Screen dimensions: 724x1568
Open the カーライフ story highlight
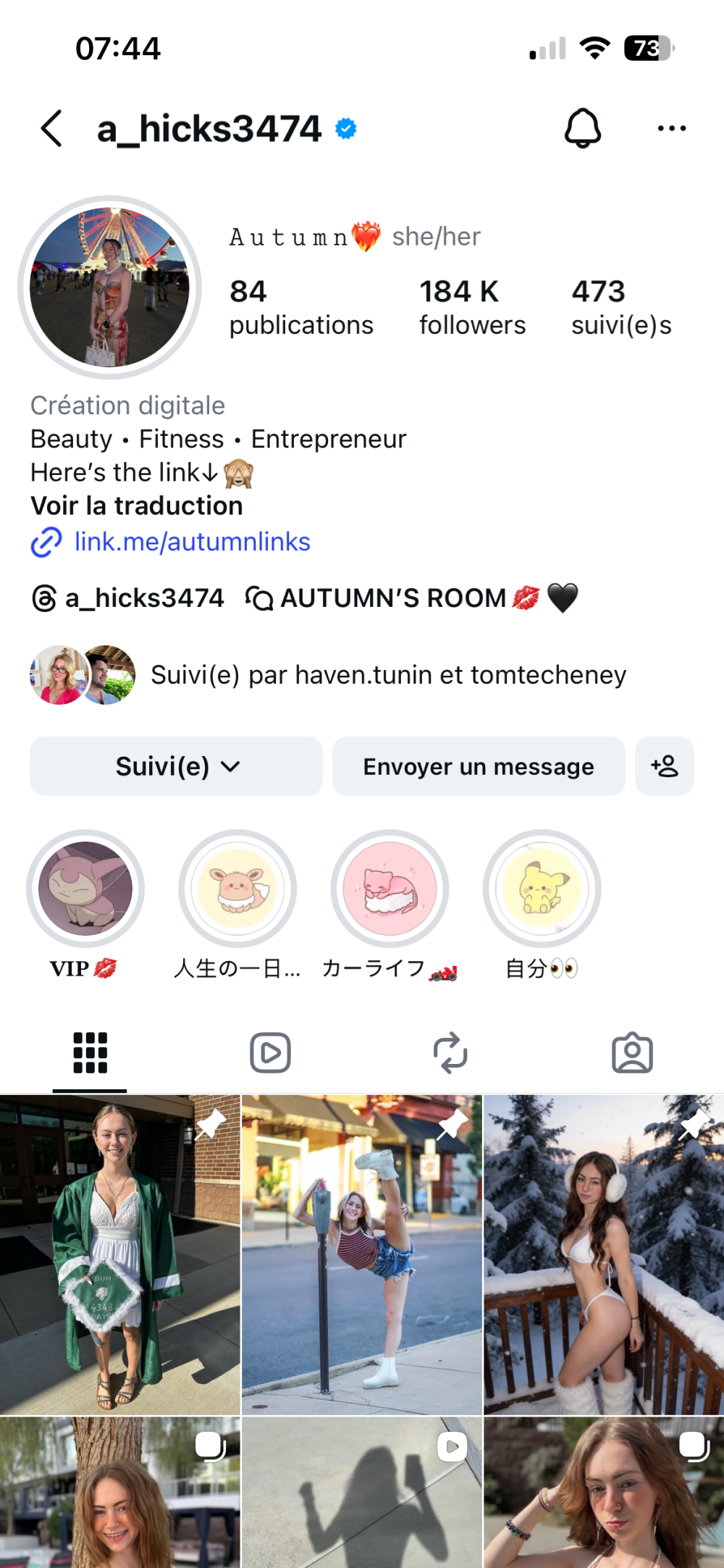click(x=390, y=889)
